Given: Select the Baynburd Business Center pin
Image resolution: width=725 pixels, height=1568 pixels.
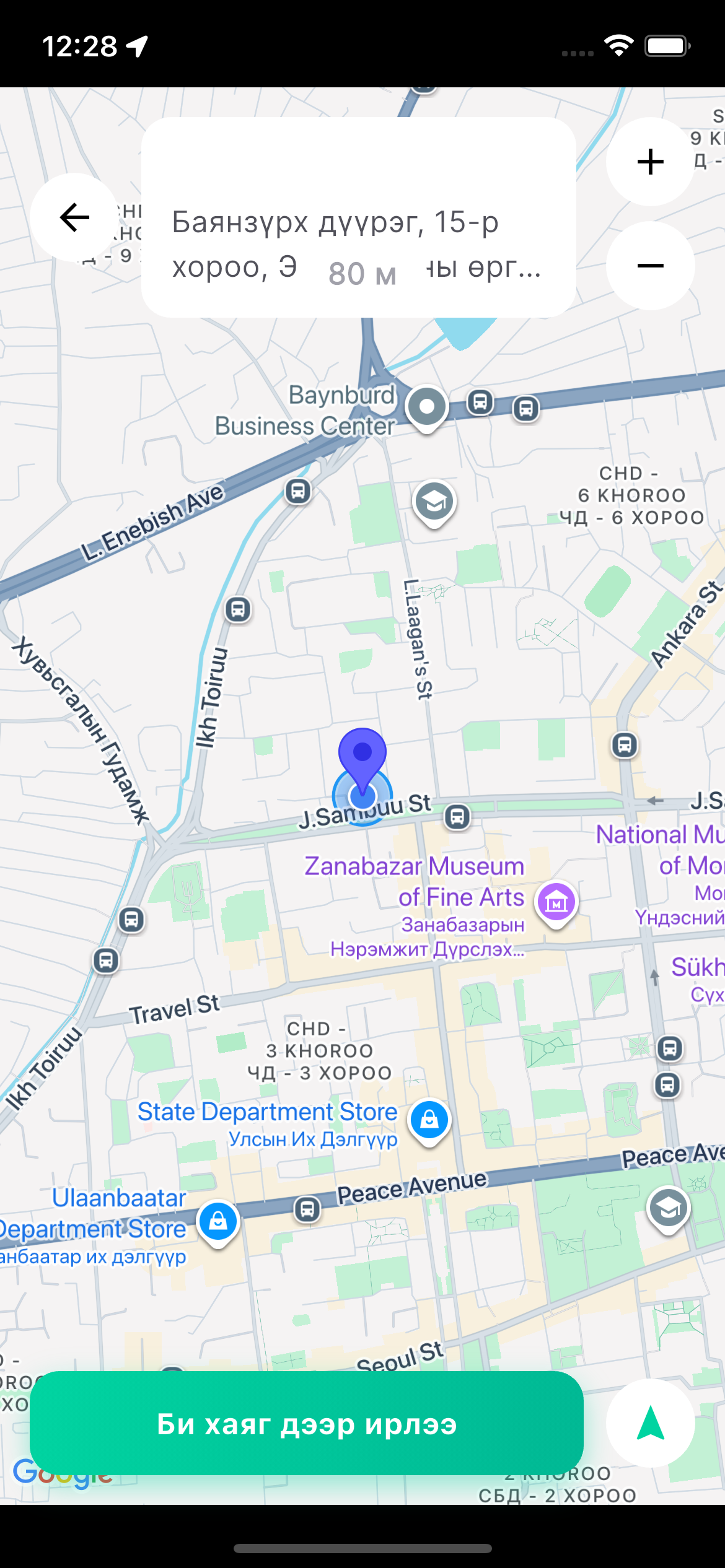Looking at the screenshot, I should pos(426,408).
